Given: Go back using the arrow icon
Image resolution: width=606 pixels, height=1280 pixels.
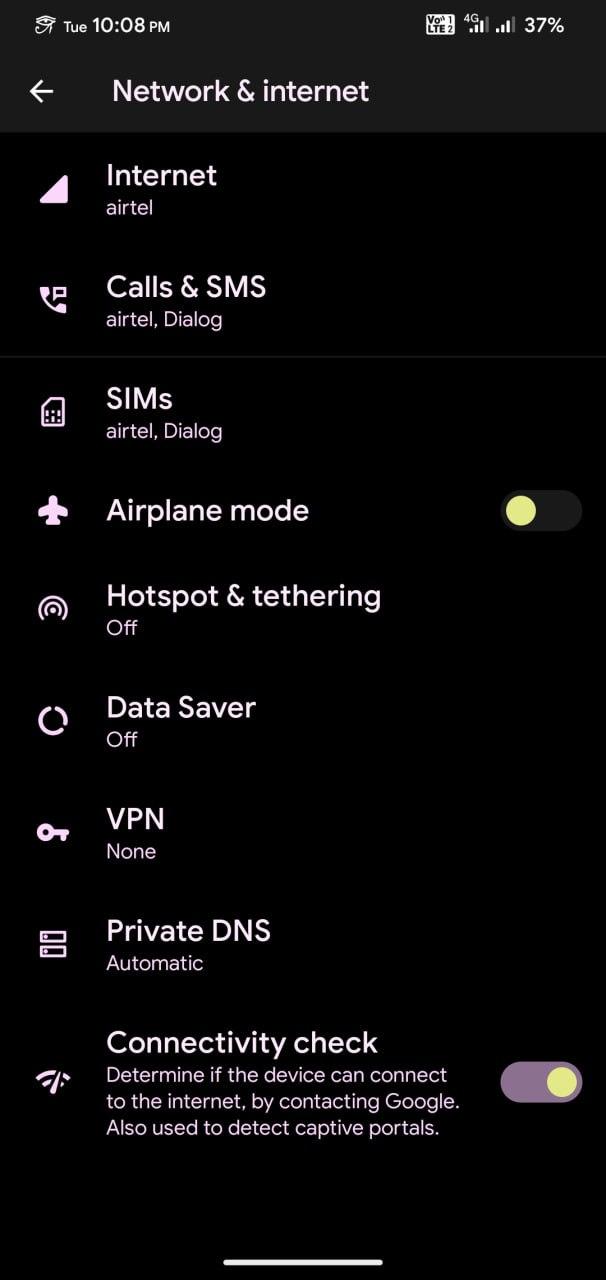Looking at the screenshot, I should click(x=41, y=91).
